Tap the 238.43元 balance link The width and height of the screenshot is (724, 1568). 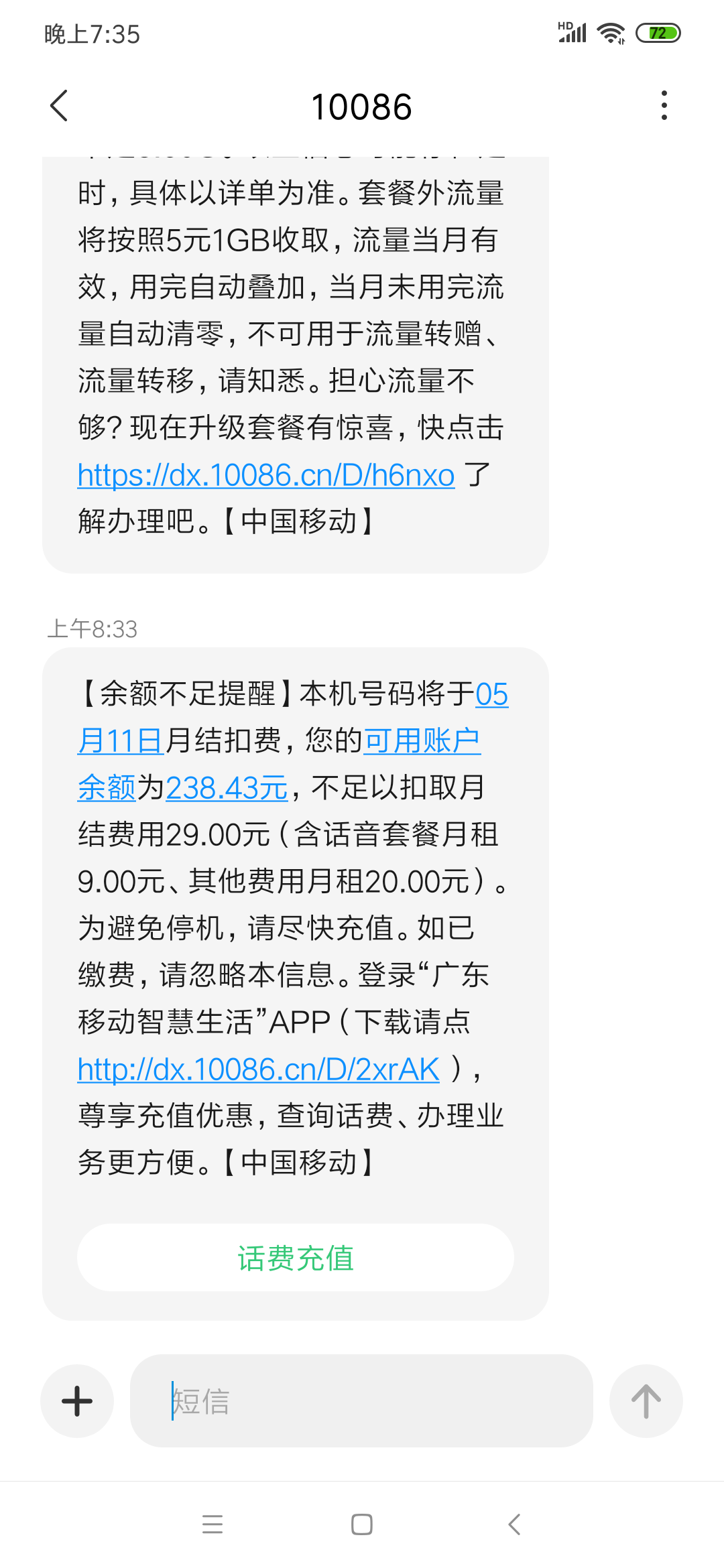[227, 788]
